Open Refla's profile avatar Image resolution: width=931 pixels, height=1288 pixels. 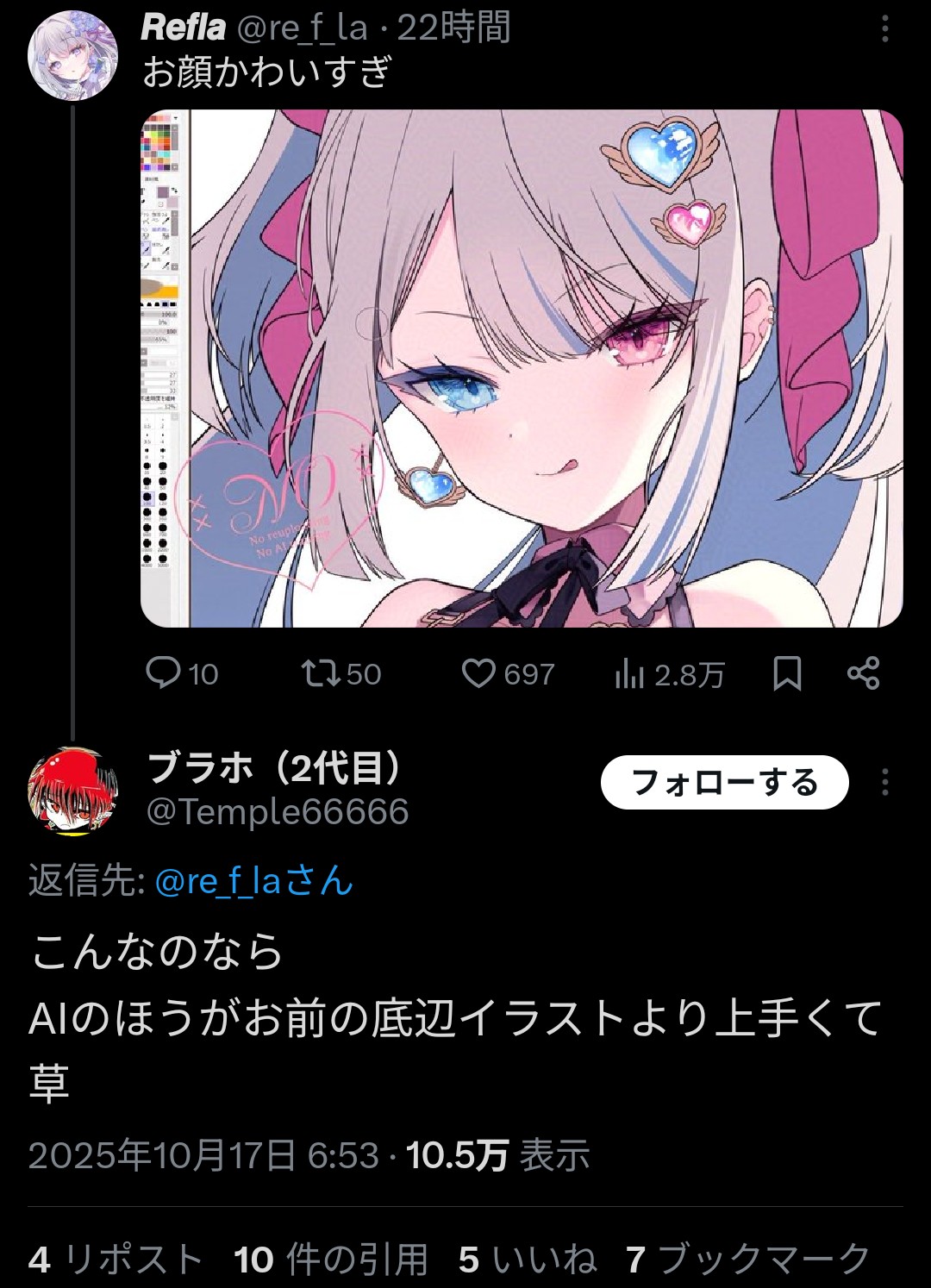72,56
